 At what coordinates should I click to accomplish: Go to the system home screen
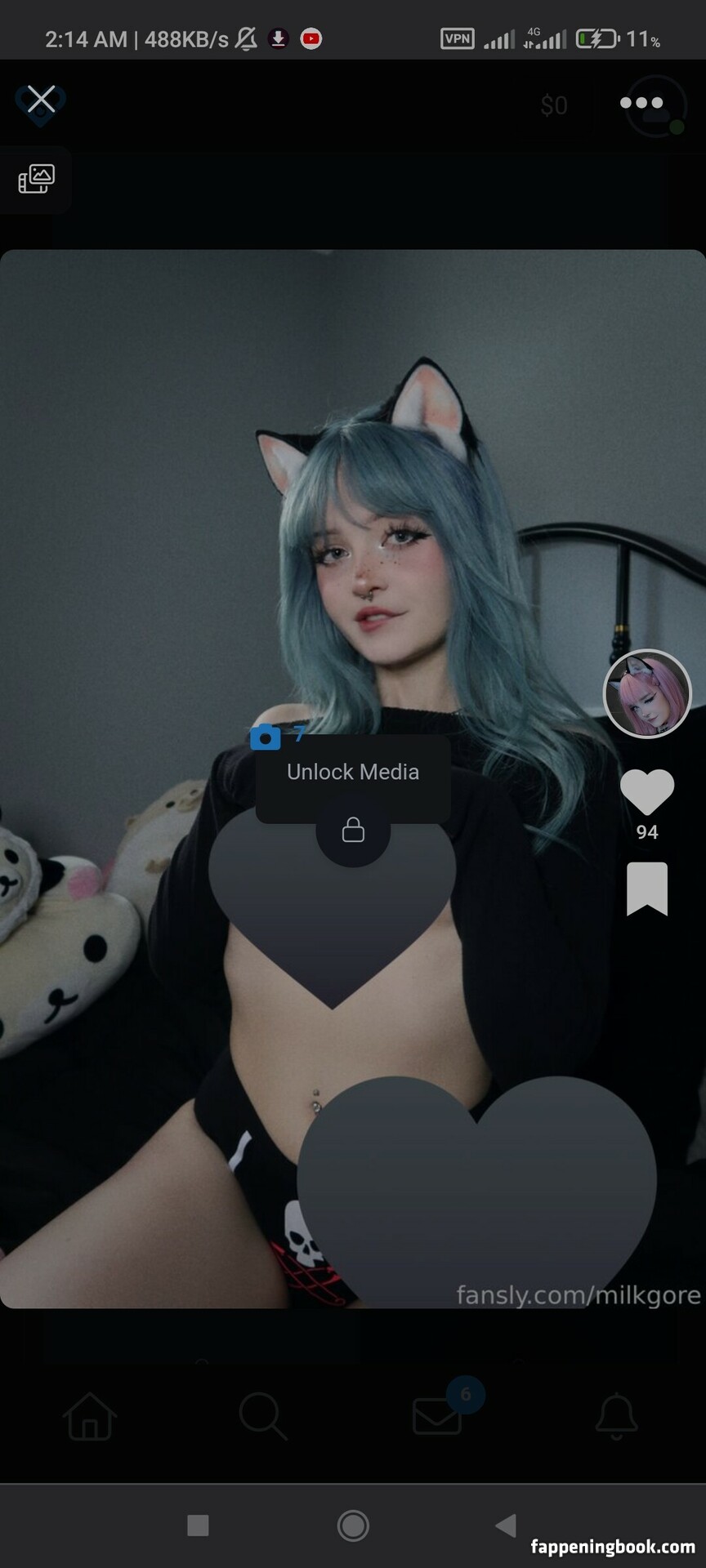pos(353,1525)
